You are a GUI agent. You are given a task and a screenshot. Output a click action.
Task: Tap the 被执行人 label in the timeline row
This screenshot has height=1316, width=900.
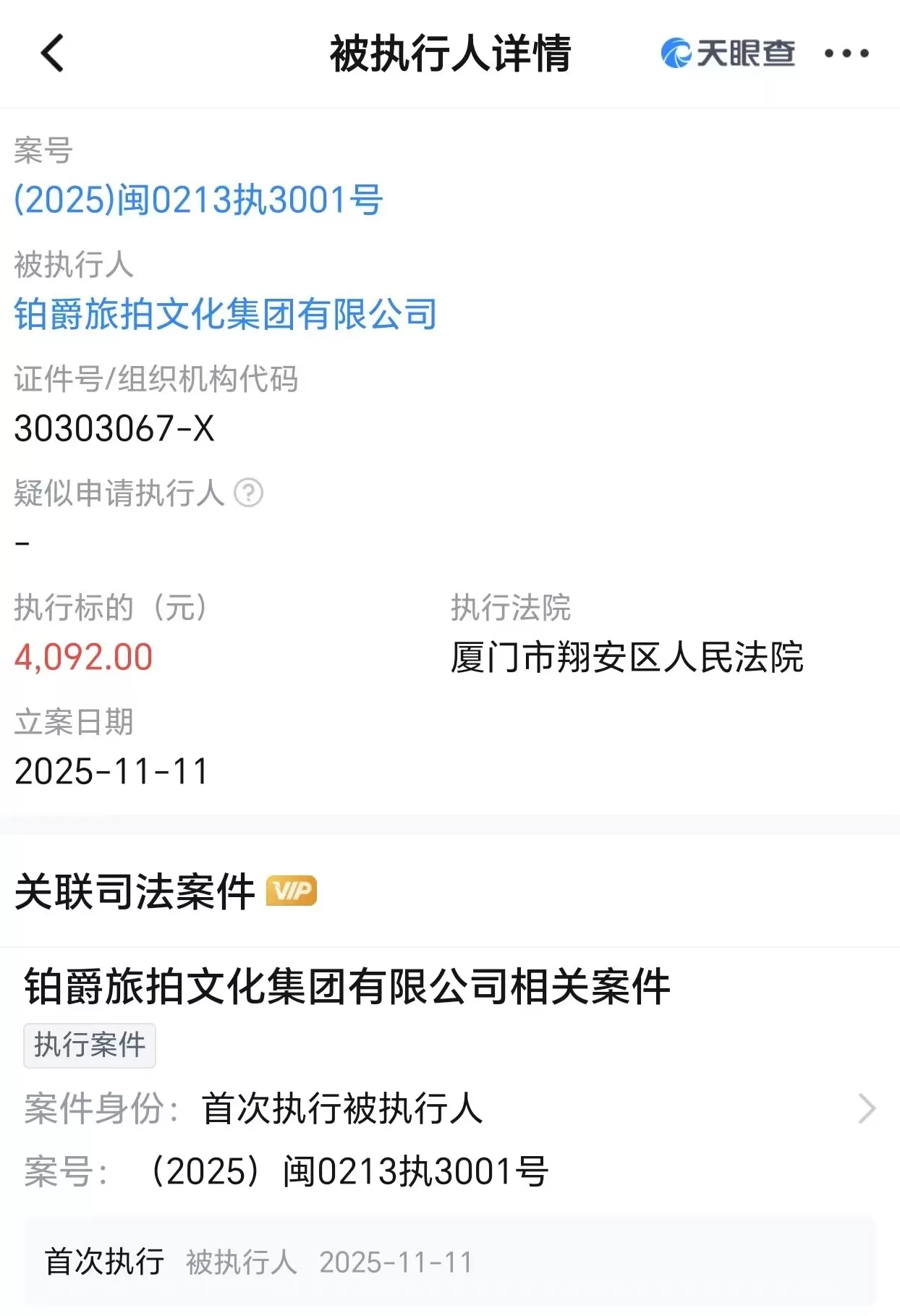(x=239, y=1256)
